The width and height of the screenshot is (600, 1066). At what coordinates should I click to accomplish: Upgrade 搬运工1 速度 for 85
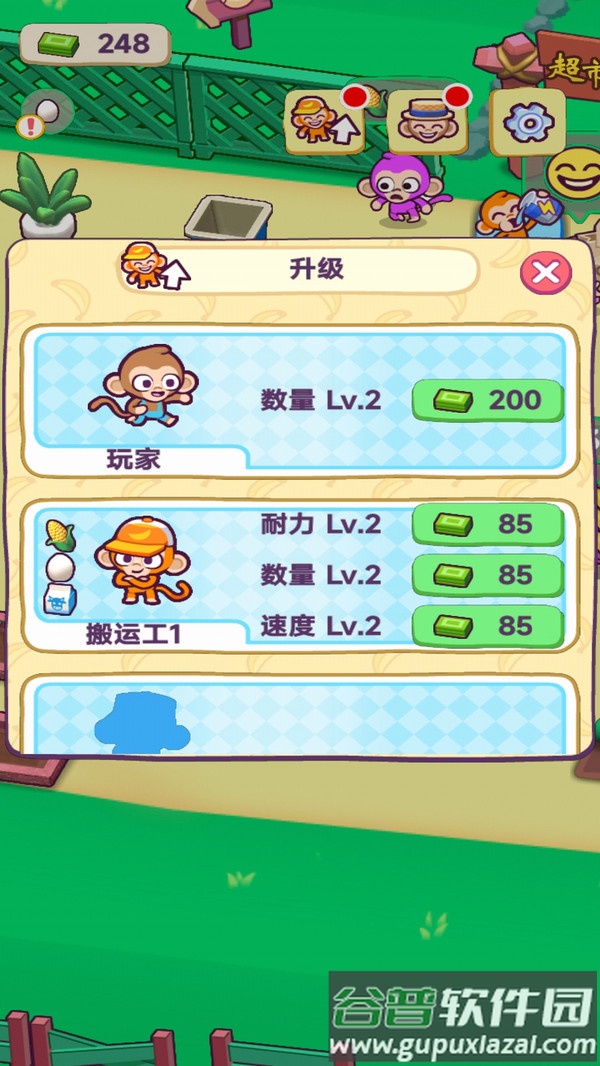488,626
